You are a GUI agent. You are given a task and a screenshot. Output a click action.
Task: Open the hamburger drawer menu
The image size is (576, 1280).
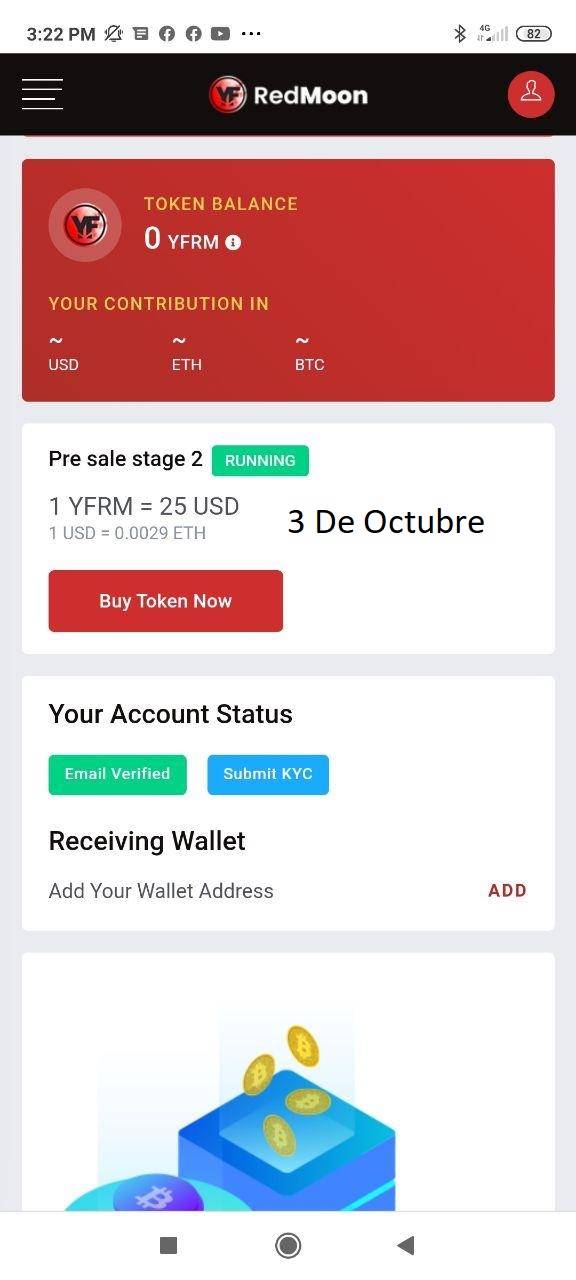coord(42,94)
